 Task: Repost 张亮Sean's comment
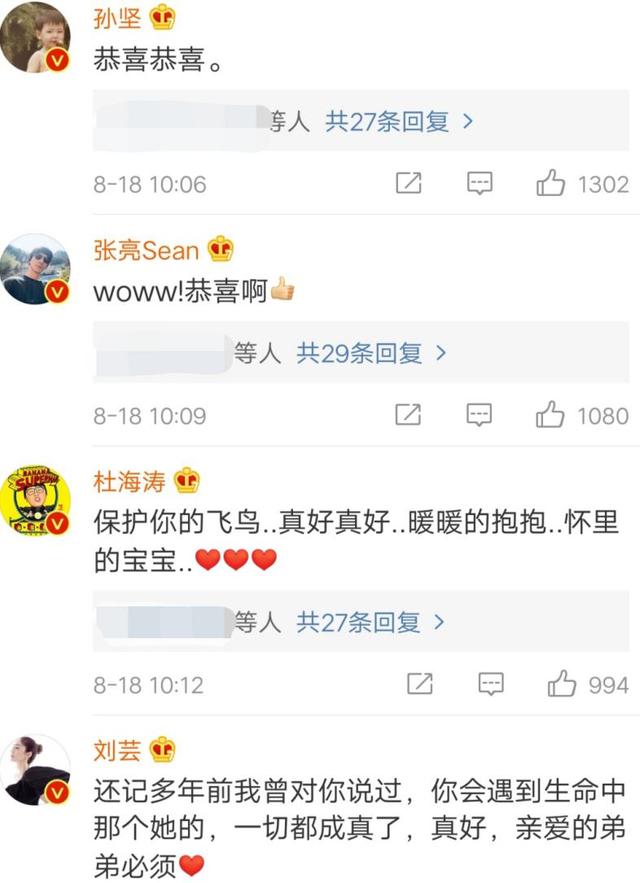point(409,415)
